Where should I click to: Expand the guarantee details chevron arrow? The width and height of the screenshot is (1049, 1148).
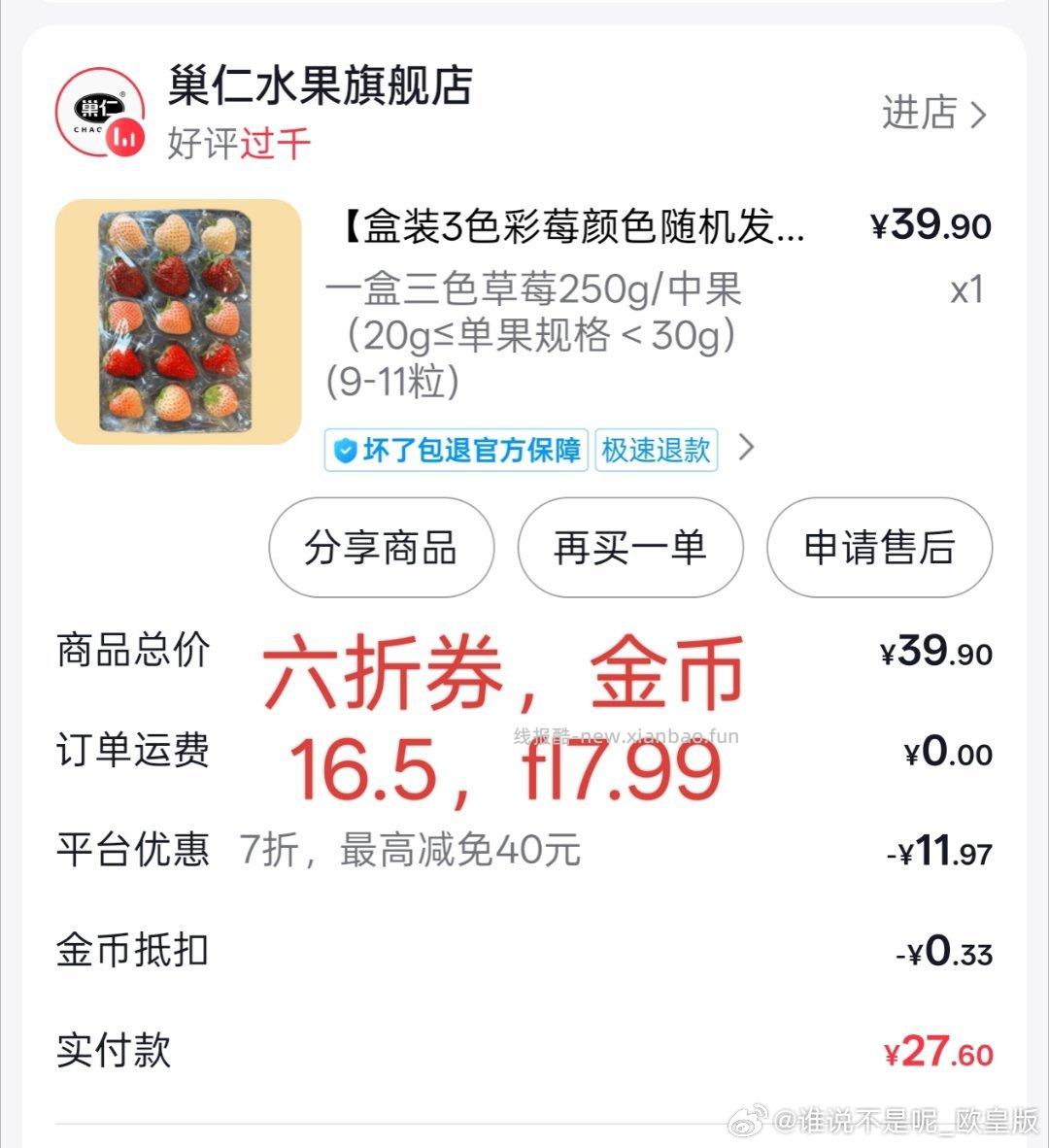point(746,450)
